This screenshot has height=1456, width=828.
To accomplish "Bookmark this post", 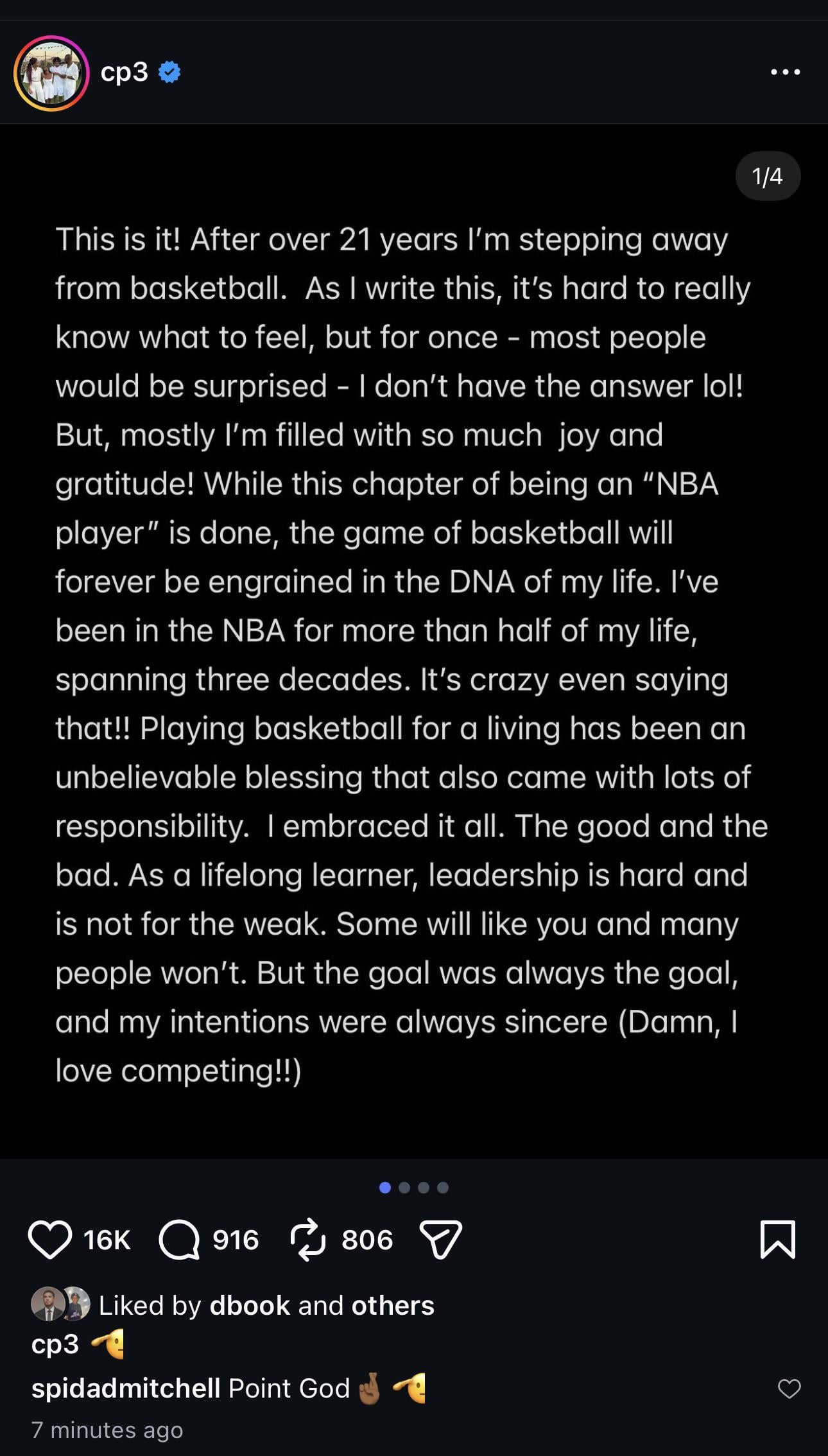I will click(x=777, y=1240).
